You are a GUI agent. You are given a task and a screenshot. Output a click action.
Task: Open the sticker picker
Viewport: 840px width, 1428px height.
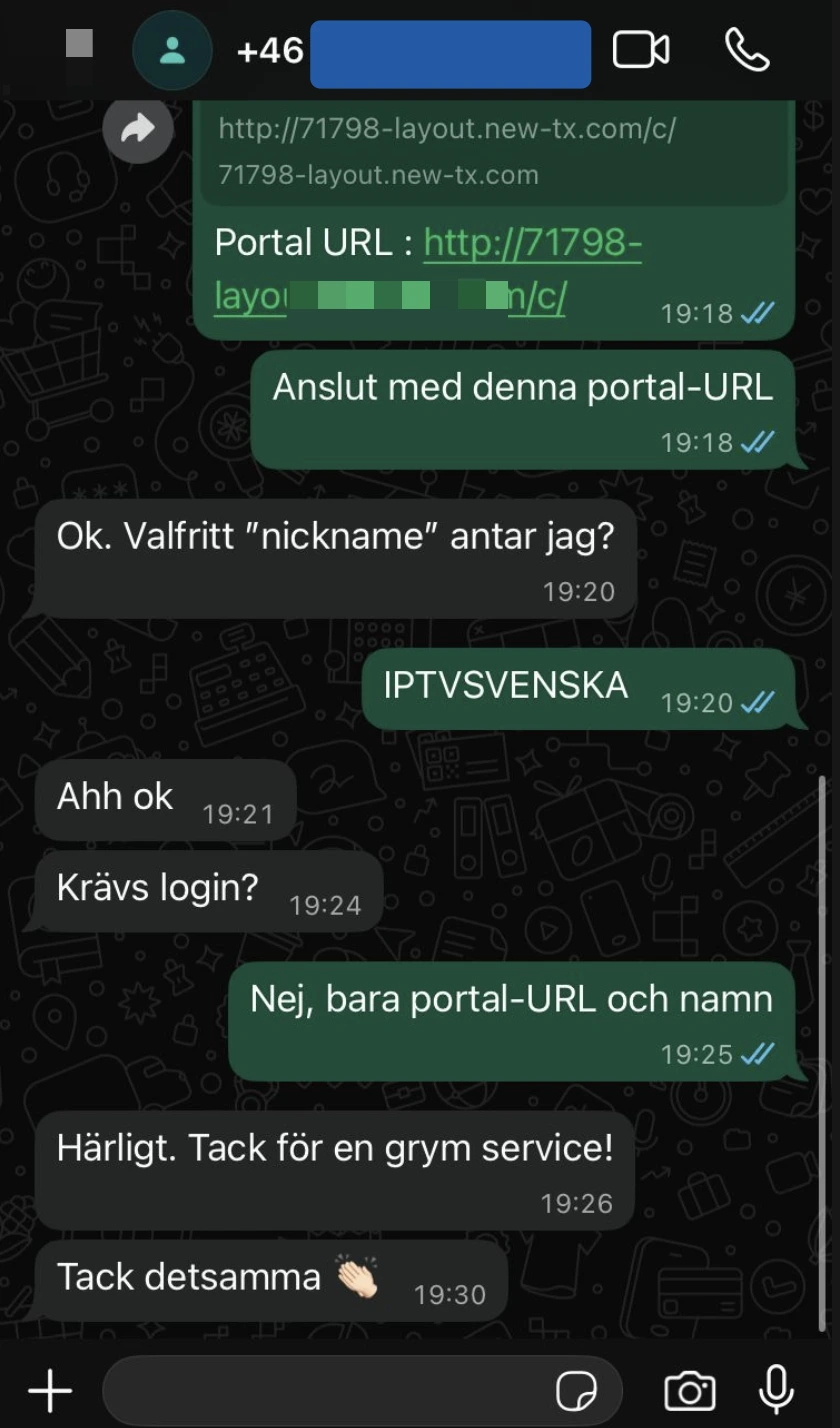click(x=577, y=1390)
